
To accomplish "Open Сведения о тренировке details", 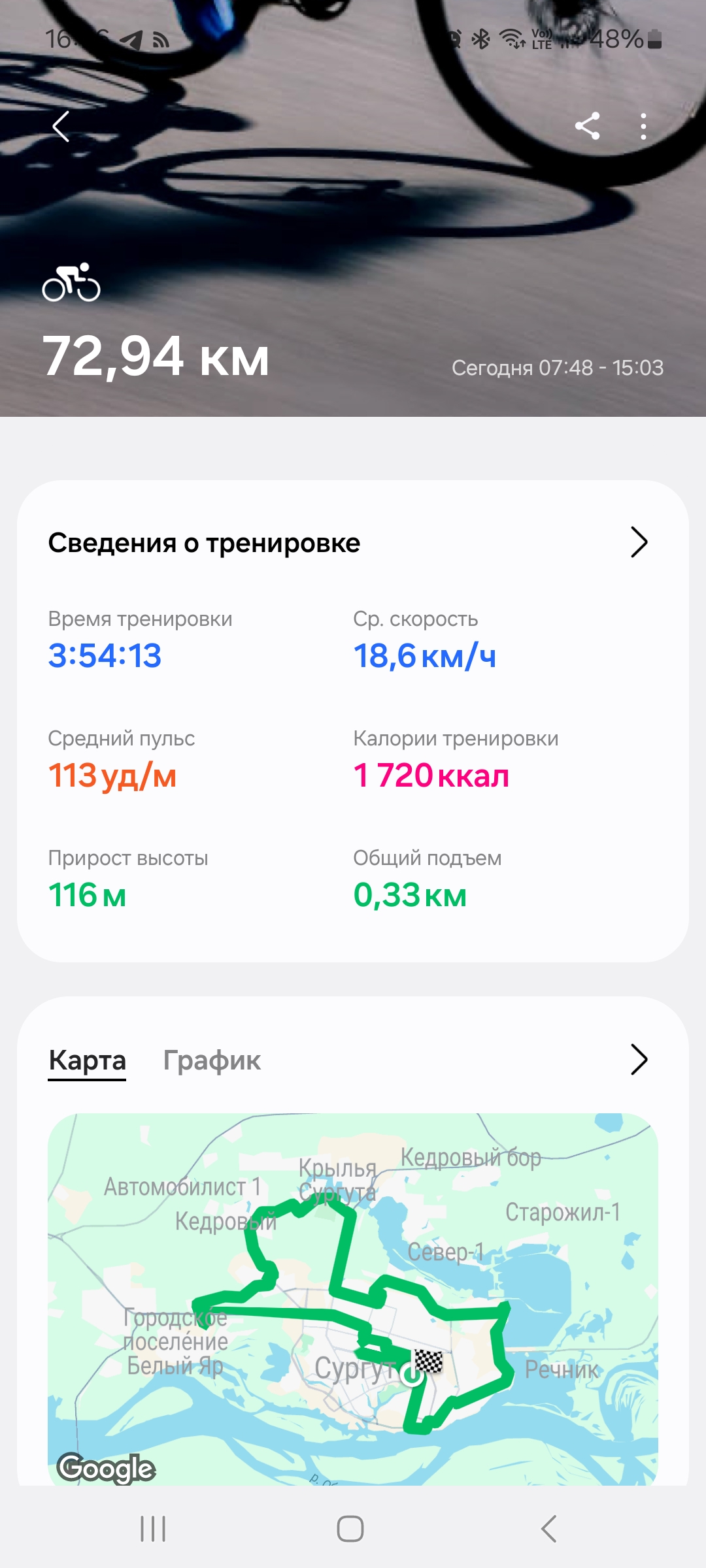I will click(x=352, y=542).
